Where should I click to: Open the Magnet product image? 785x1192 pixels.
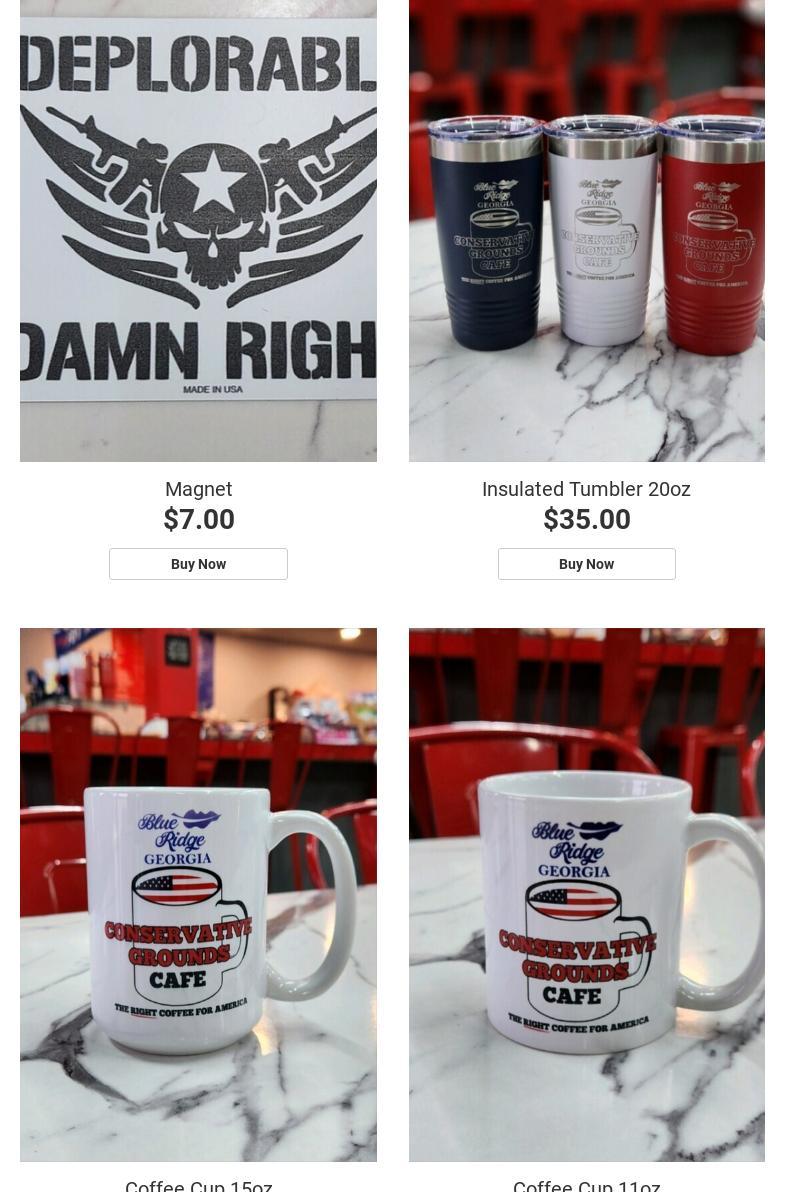198,230
